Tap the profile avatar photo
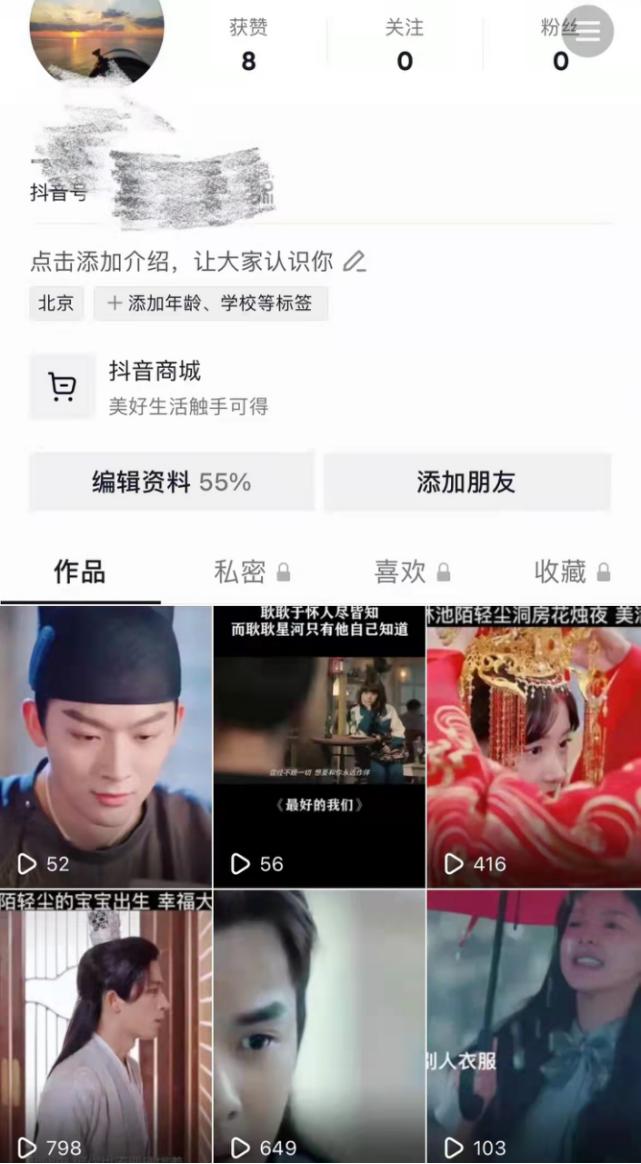This screenshot has width=641, height=1164. point(97,38)
